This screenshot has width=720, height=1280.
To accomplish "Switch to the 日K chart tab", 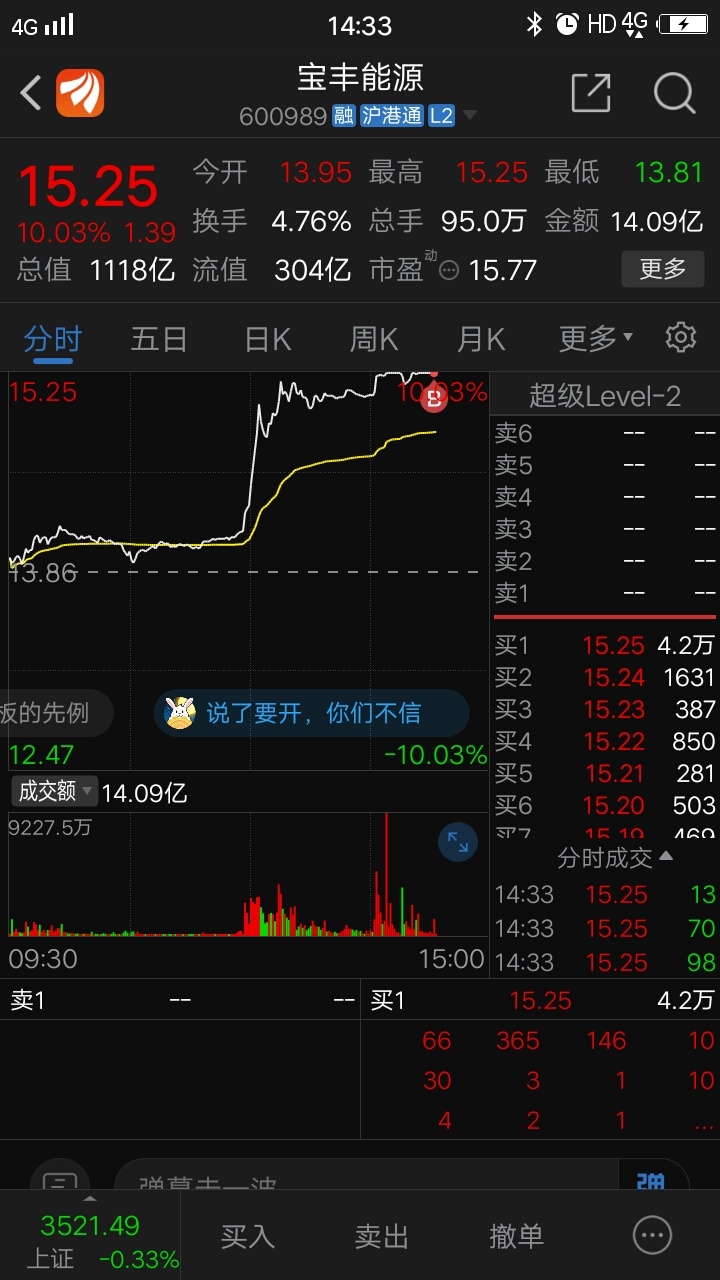I will [267, 339].
